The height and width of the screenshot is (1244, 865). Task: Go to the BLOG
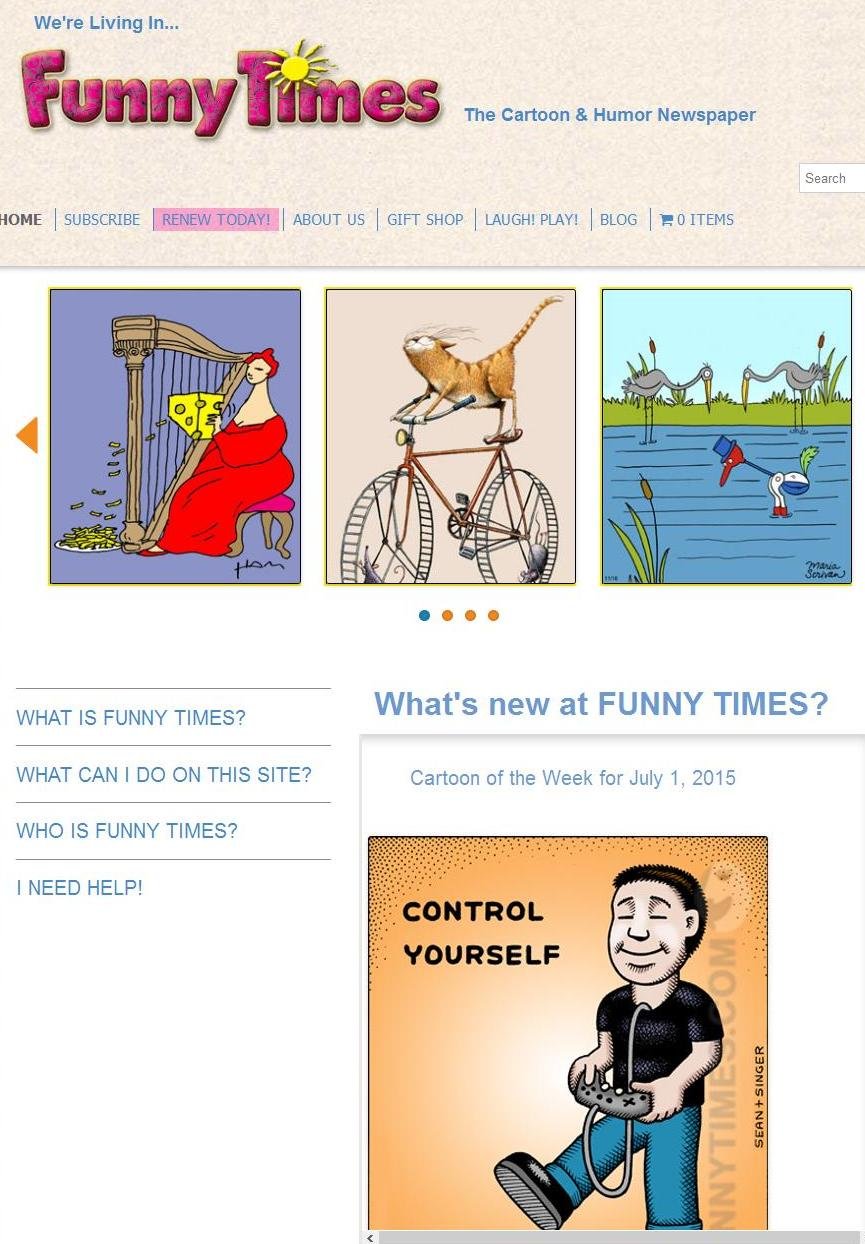[618, 220]
